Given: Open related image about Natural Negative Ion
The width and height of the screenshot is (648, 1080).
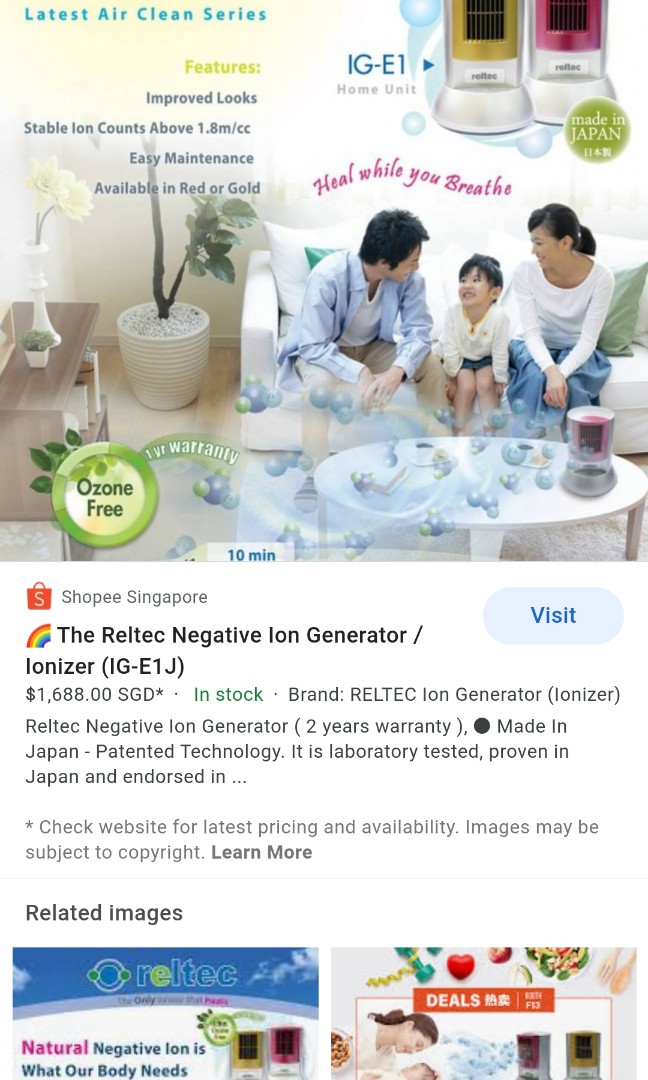Looking at the screenshot, I should tap(165, 1013).
